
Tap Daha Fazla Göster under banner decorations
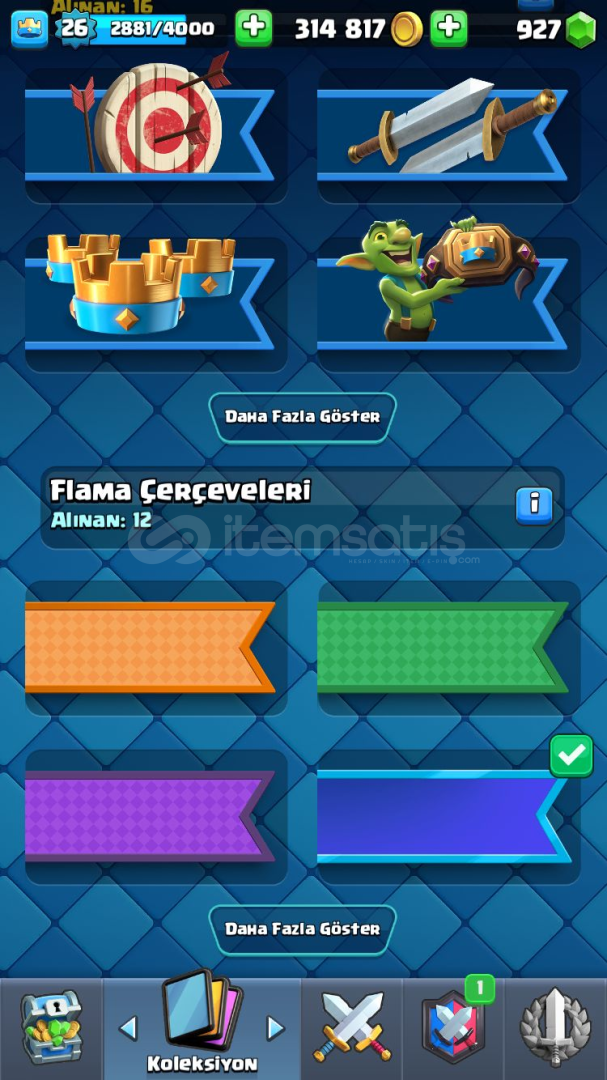[302, 417]
